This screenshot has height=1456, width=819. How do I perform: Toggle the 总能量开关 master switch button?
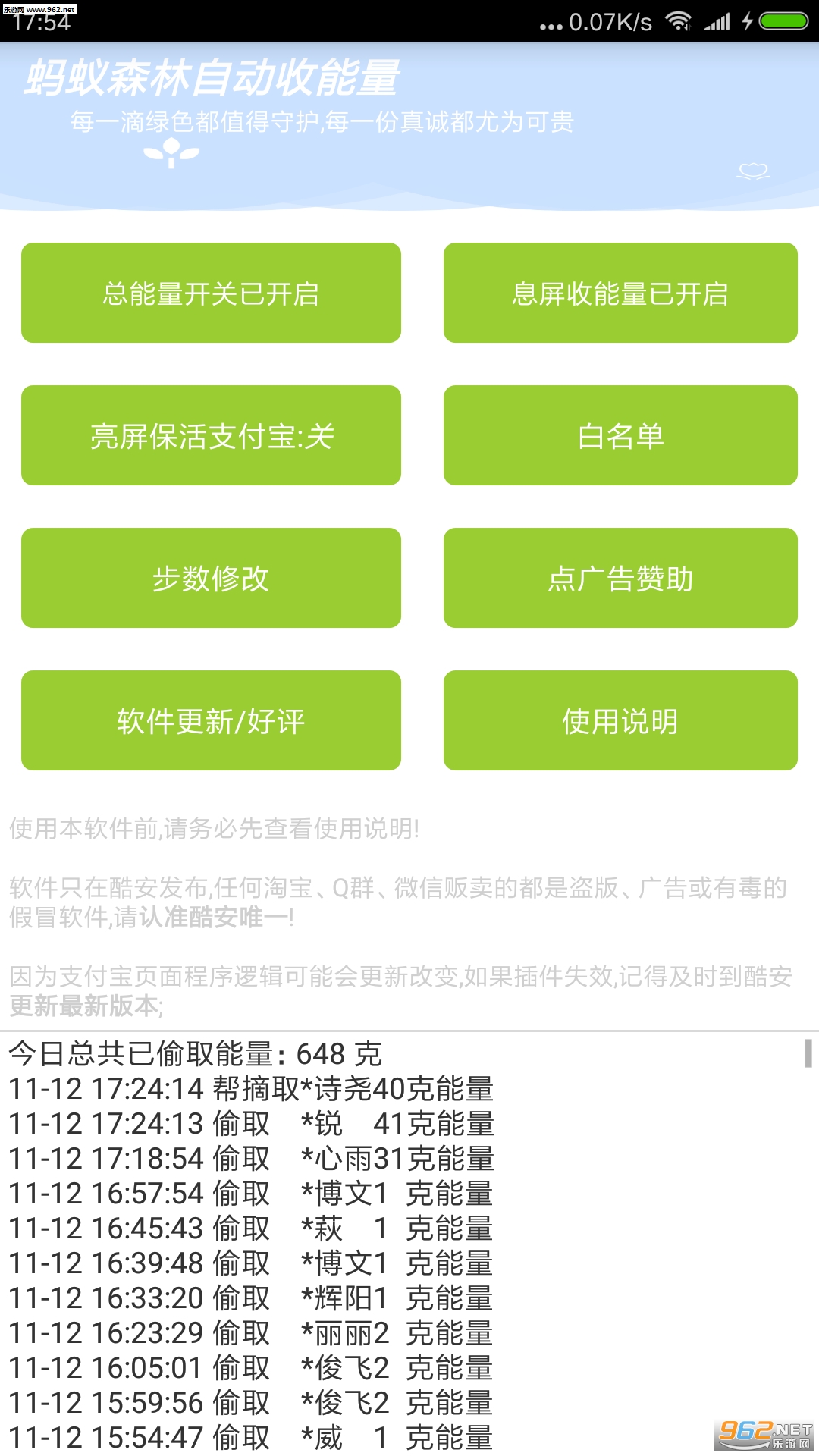pos(211,293)
